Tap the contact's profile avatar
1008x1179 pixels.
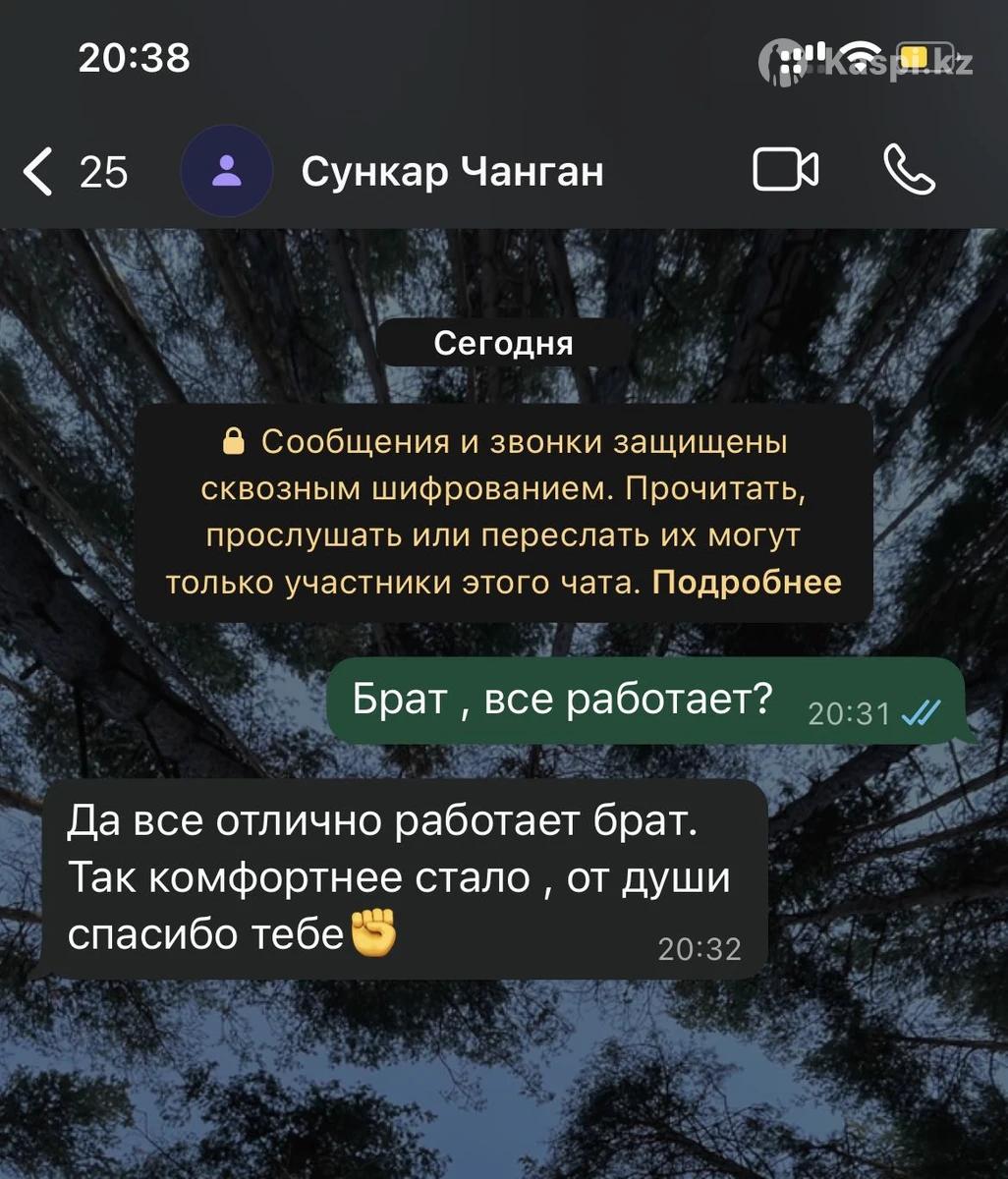tap(227, 171)
